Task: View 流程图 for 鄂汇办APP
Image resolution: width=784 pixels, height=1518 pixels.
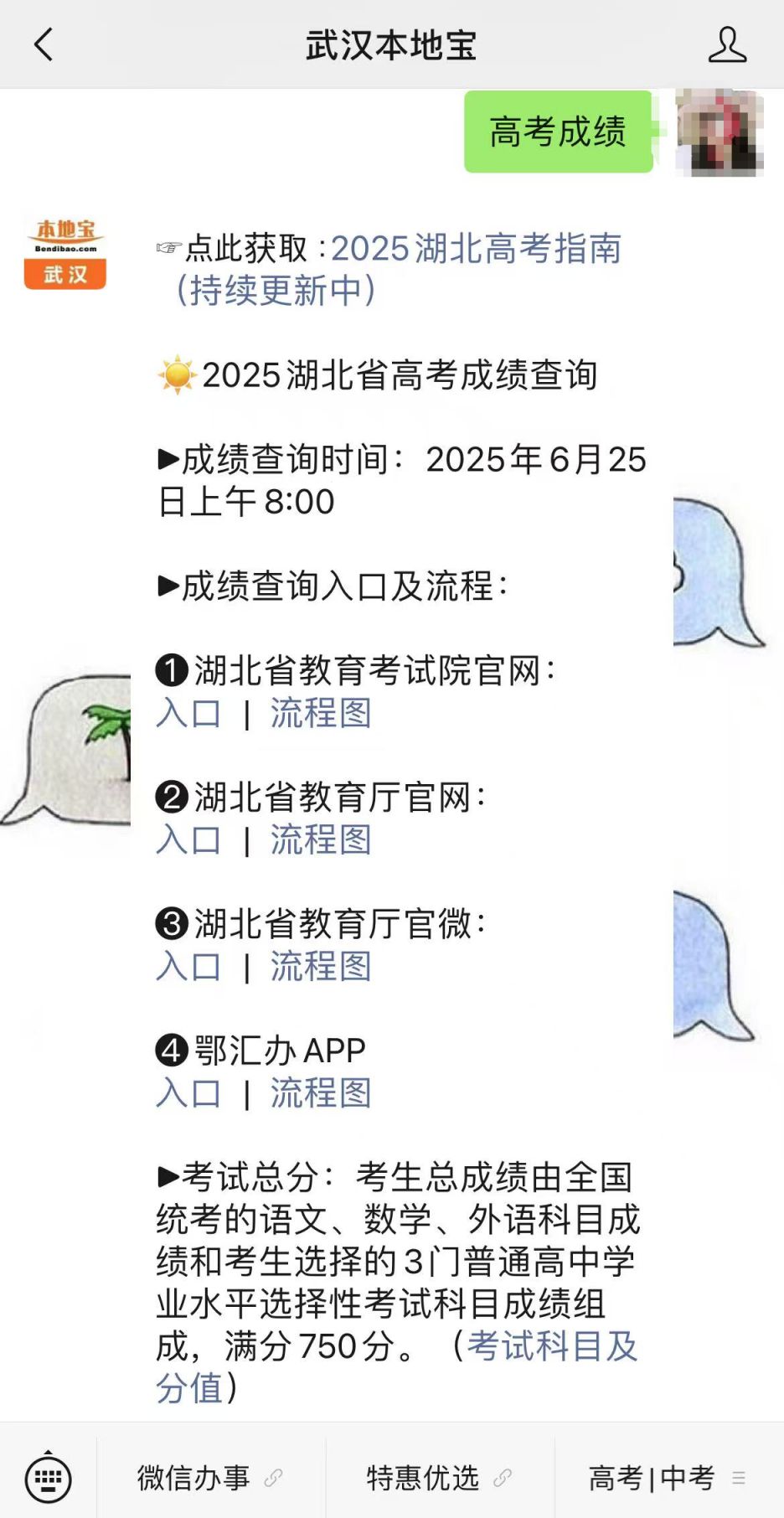Action: 321,1093
